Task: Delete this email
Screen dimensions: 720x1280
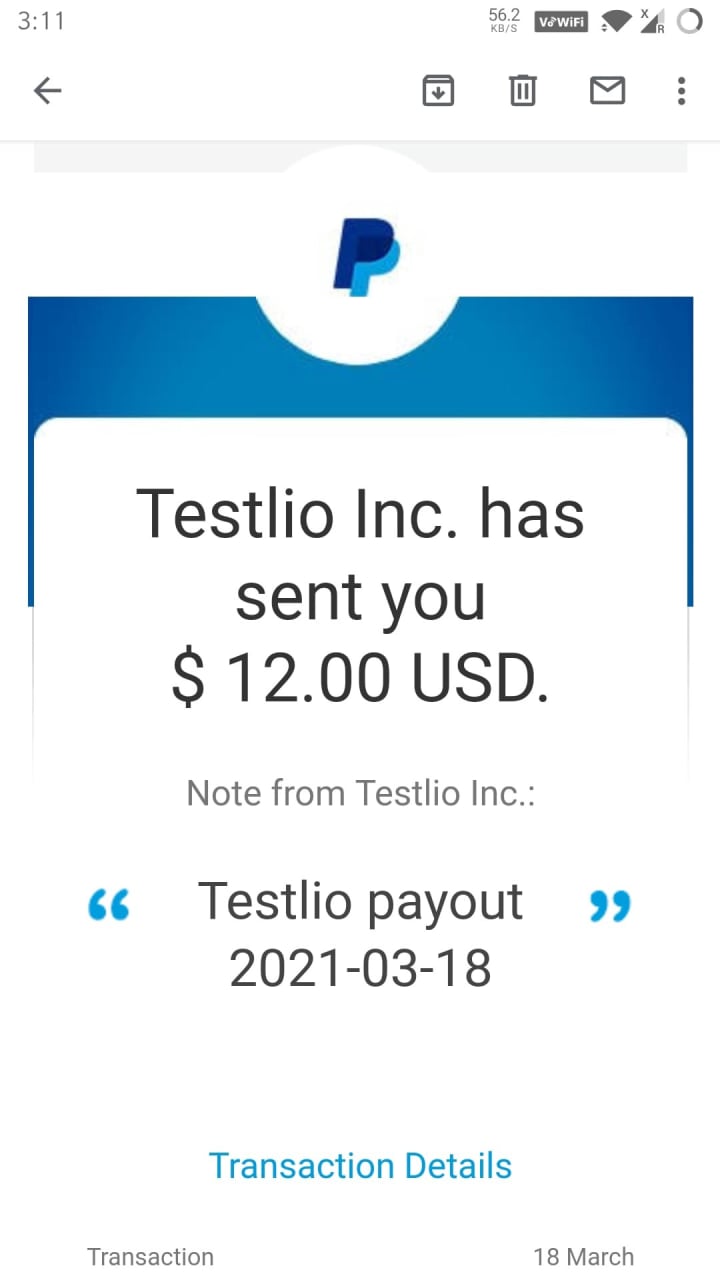Action: [x=522, y=91]
